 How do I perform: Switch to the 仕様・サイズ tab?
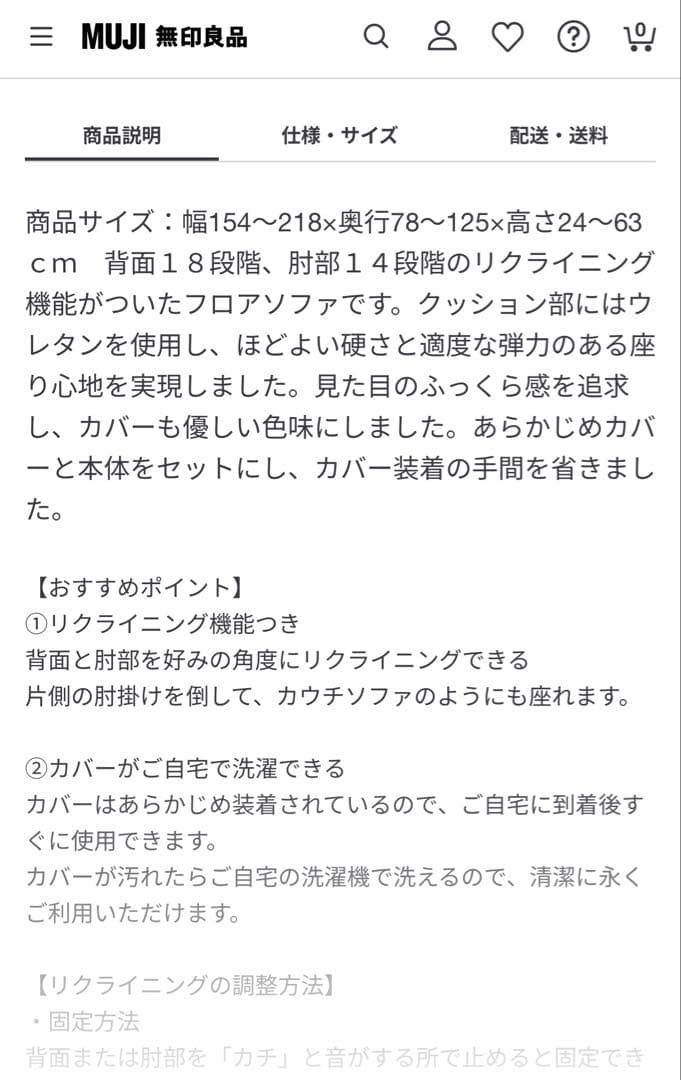(x=340, y=136)
